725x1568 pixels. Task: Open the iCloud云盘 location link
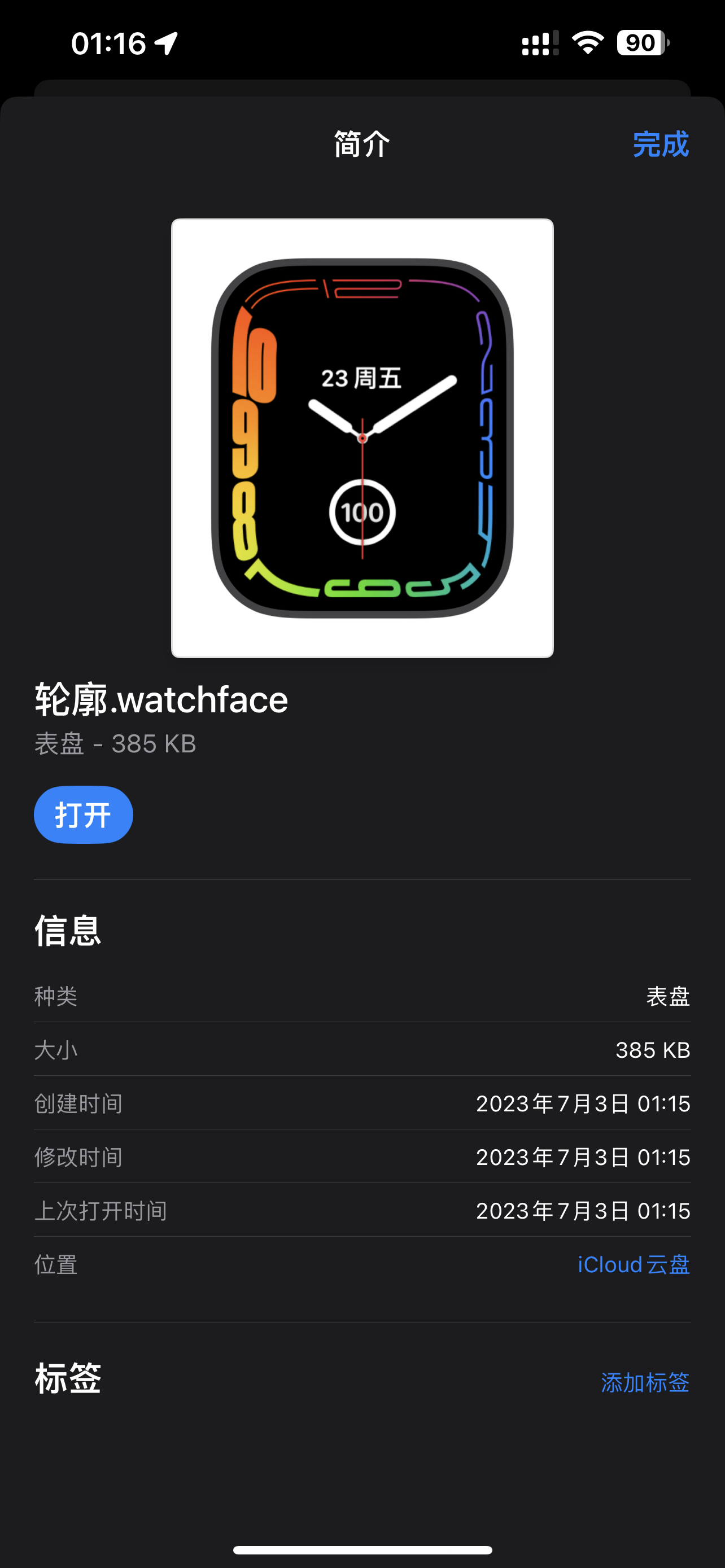(632, 1264)
